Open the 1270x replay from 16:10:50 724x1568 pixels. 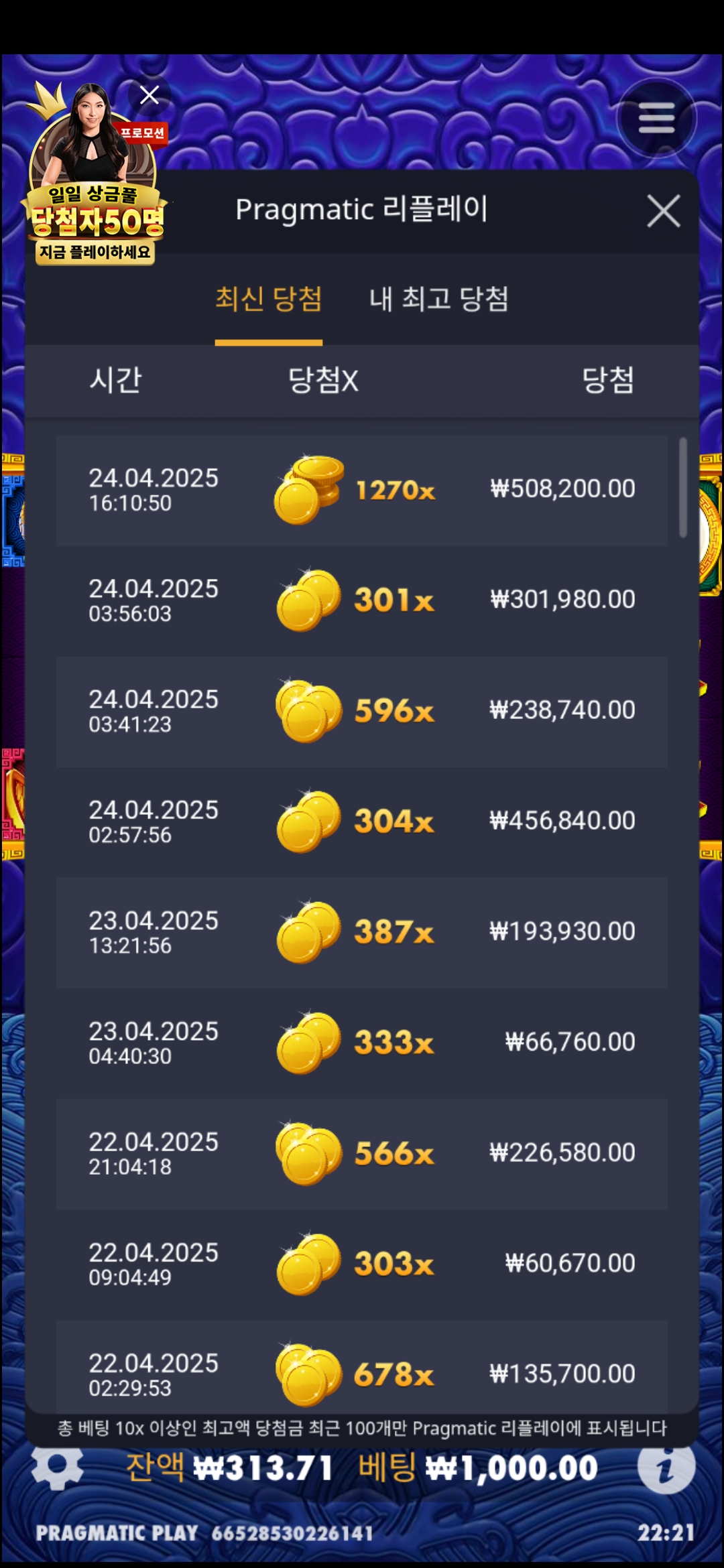(362, 491)
